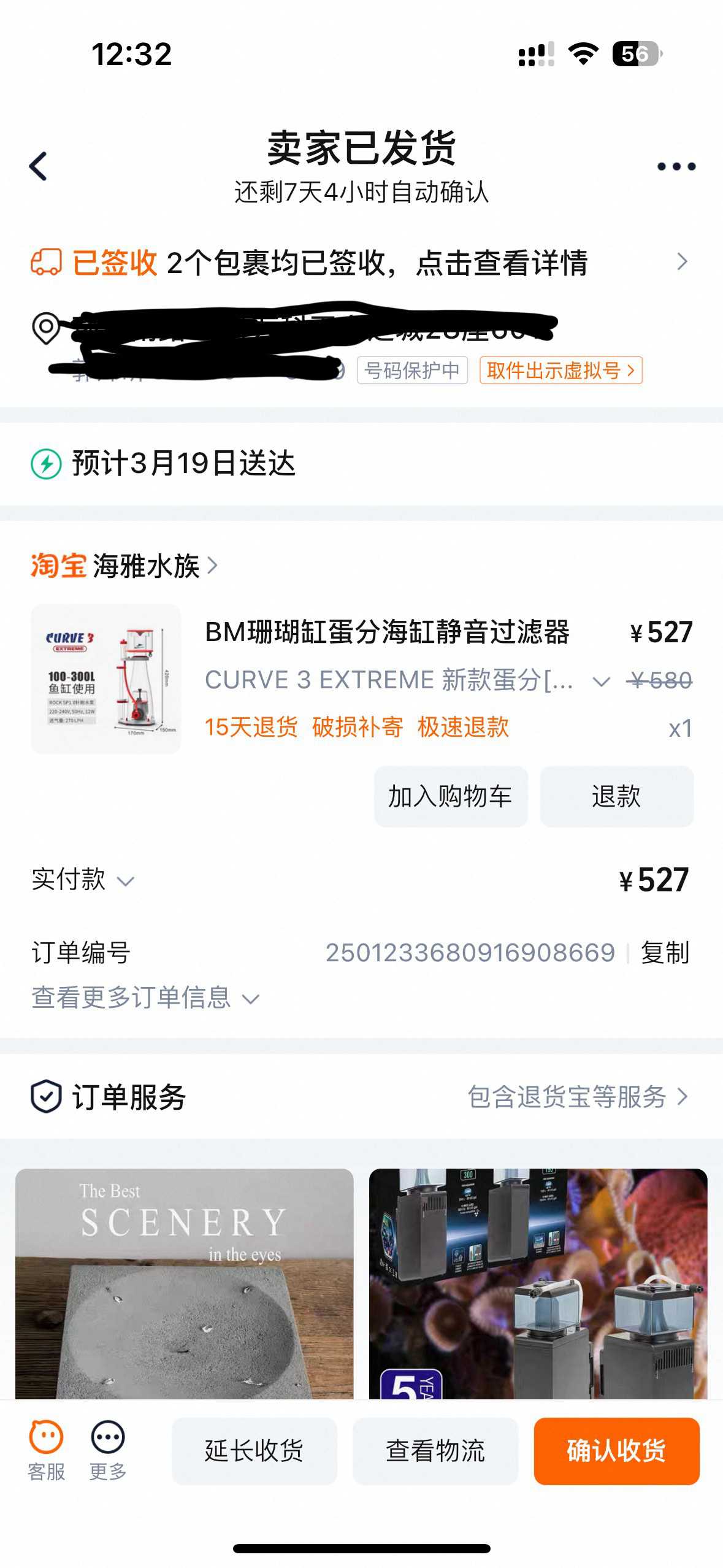
Task: Extend receipt time with 延长收货
Action: (x=254, y=1451)
